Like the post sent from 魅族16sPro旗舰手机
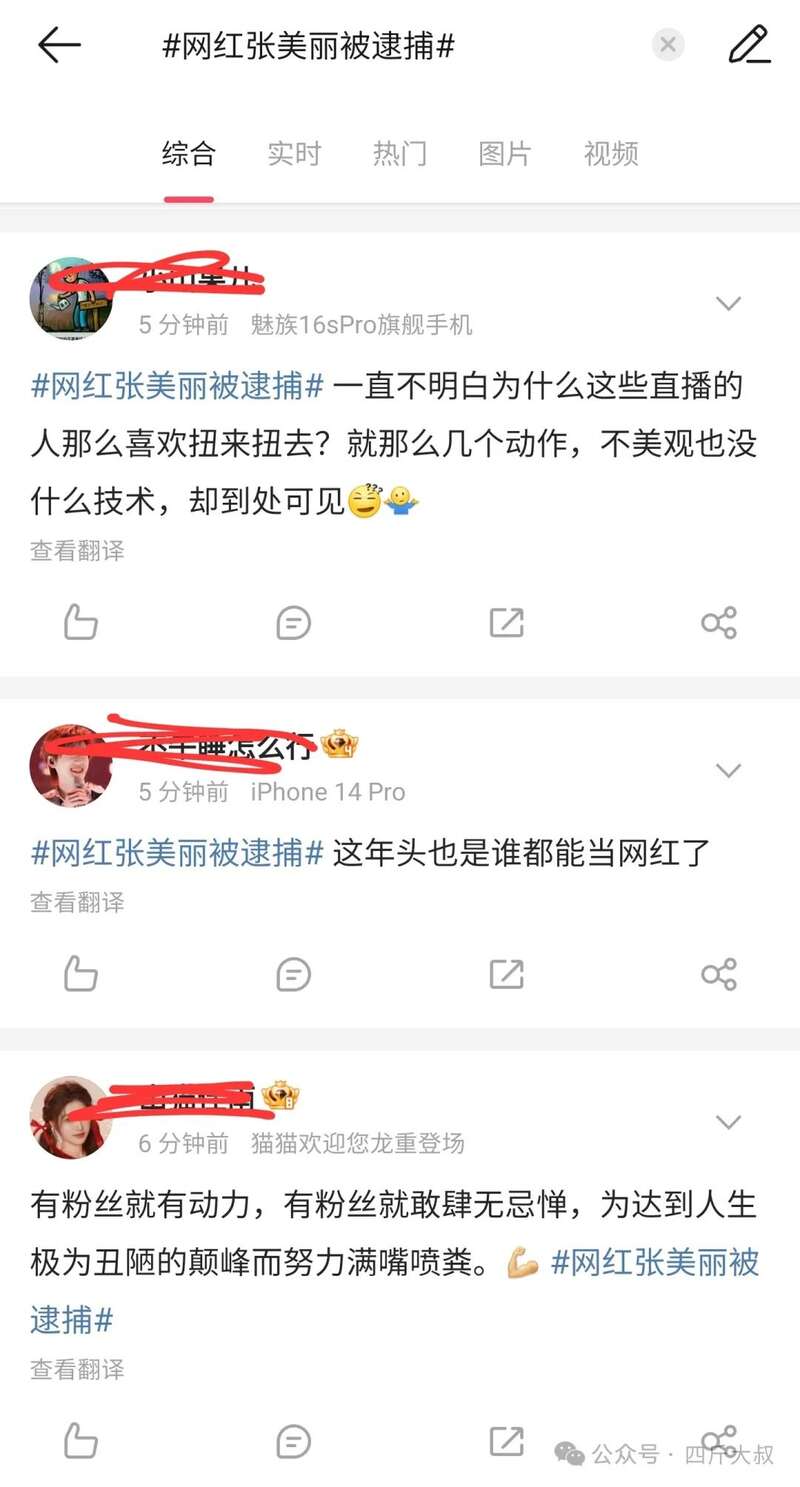Image resolution: width=800 pixels, height=1487 pixels. (80, 623)
